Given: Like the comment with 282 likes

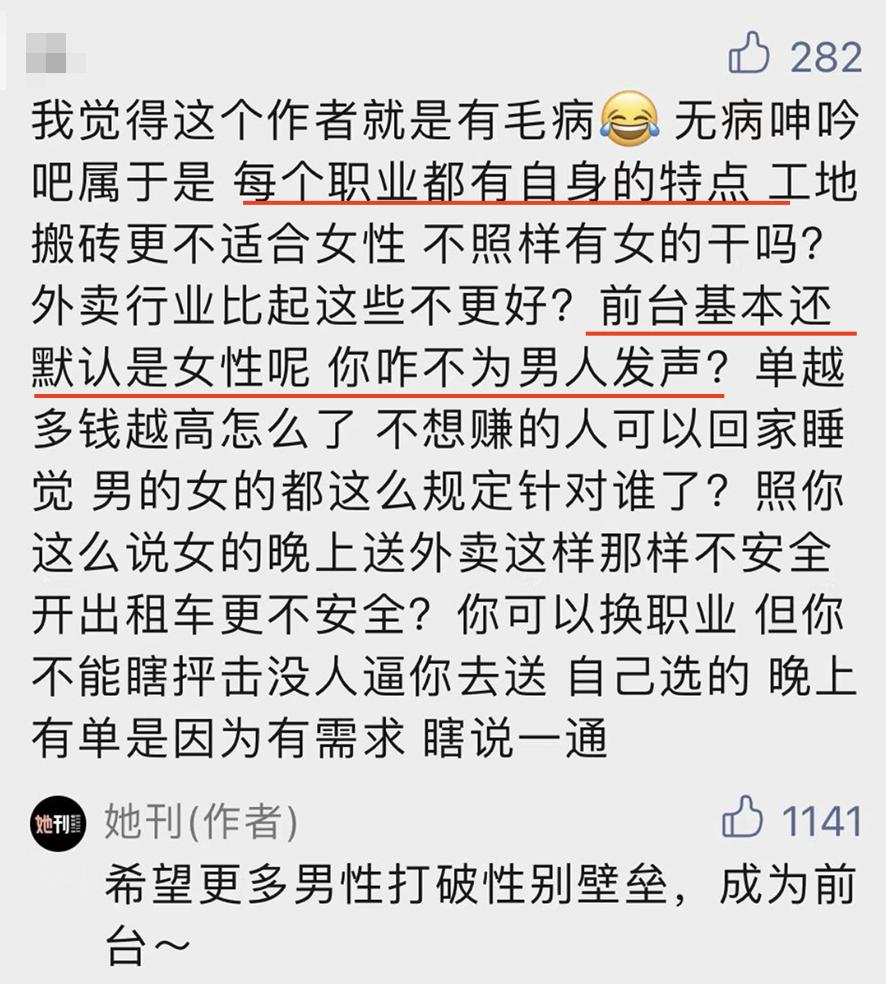Looking at the screenshot, I should 749,54.
